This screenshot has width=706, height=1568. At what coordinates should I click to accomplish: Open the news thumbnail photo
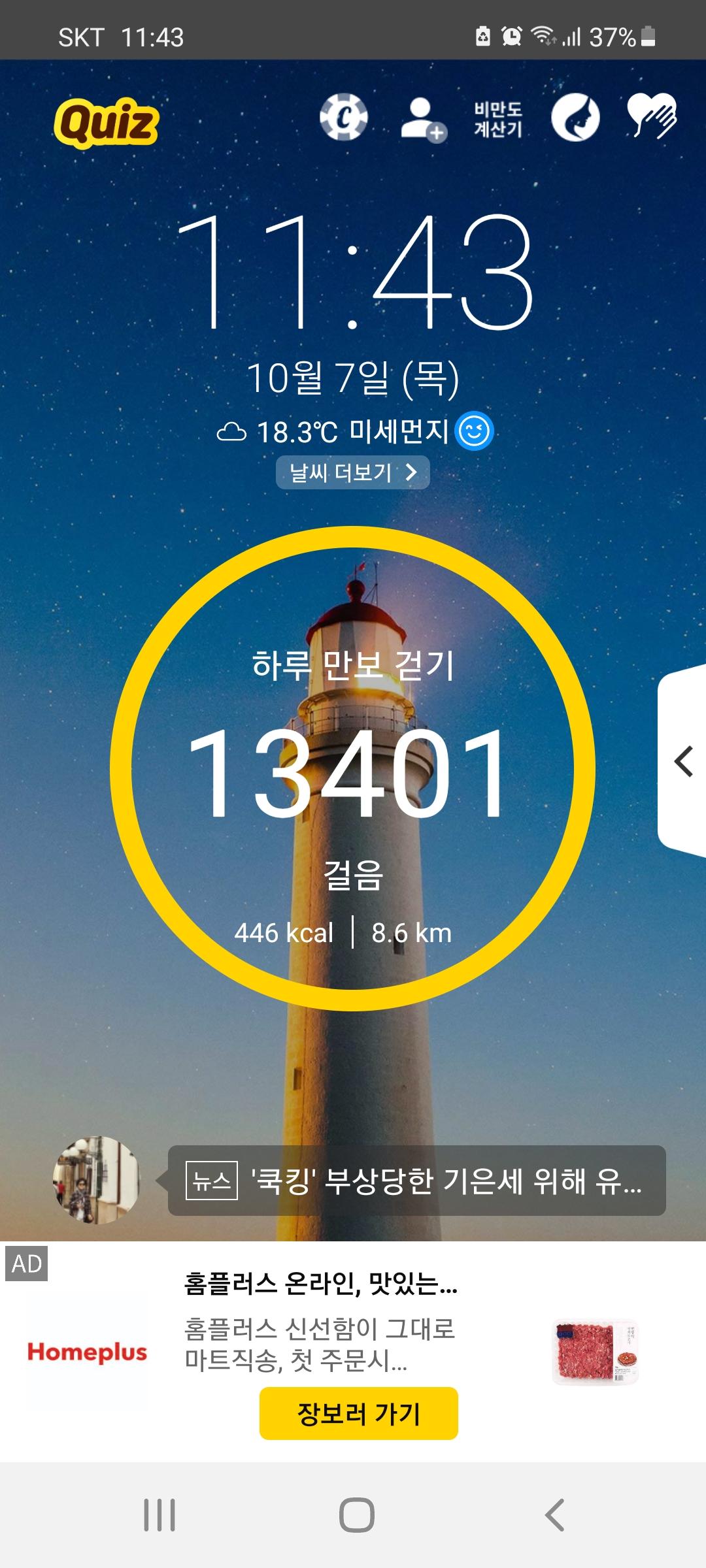tap(97, 1179)
